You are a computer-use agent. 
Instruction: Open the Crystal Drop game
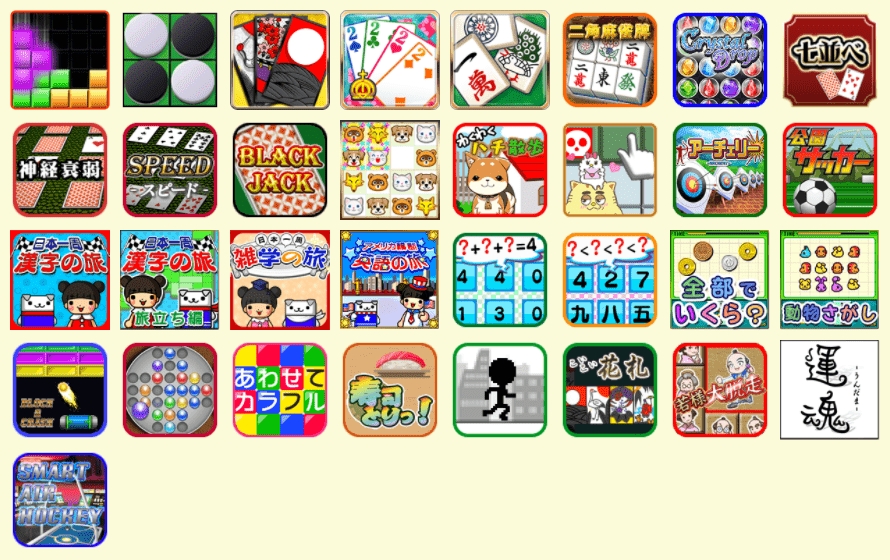[720, 60]
